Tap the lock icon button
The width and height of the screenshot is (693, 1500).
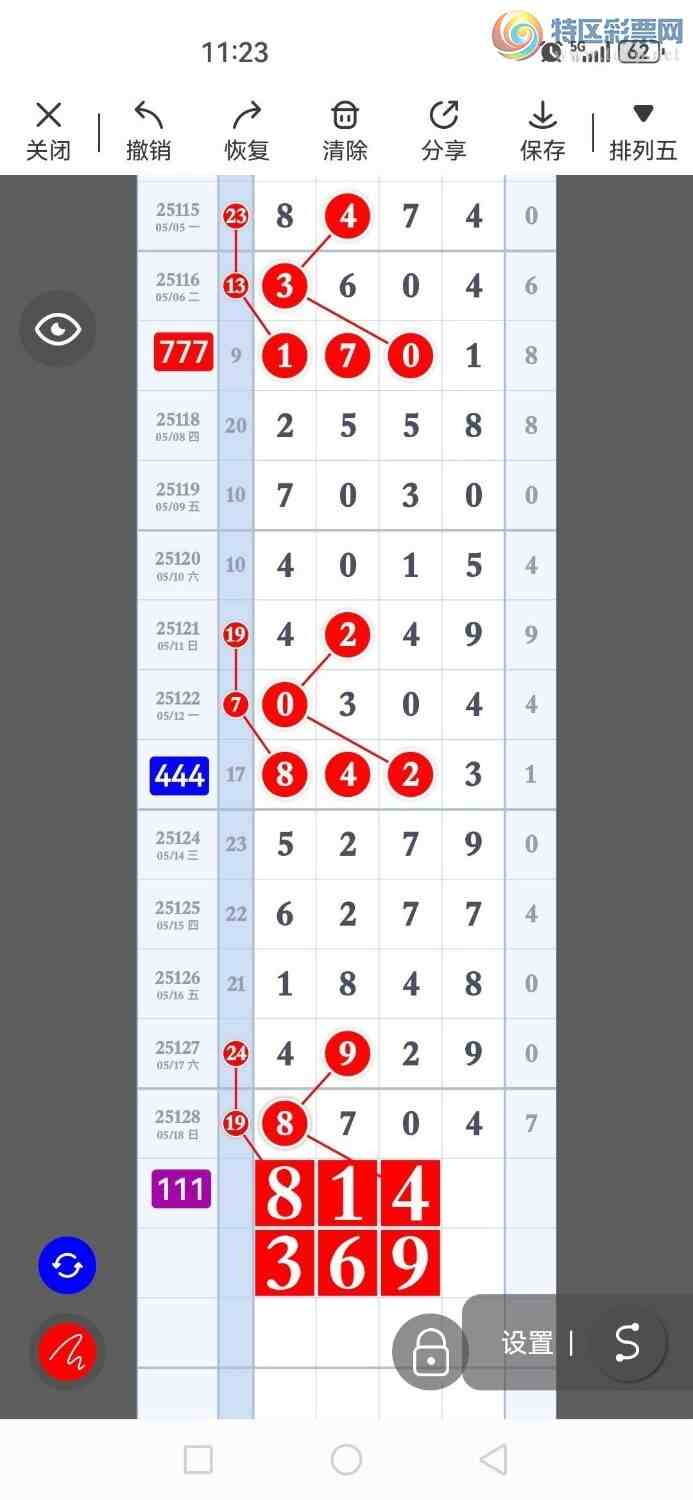tap(430, 1352)
